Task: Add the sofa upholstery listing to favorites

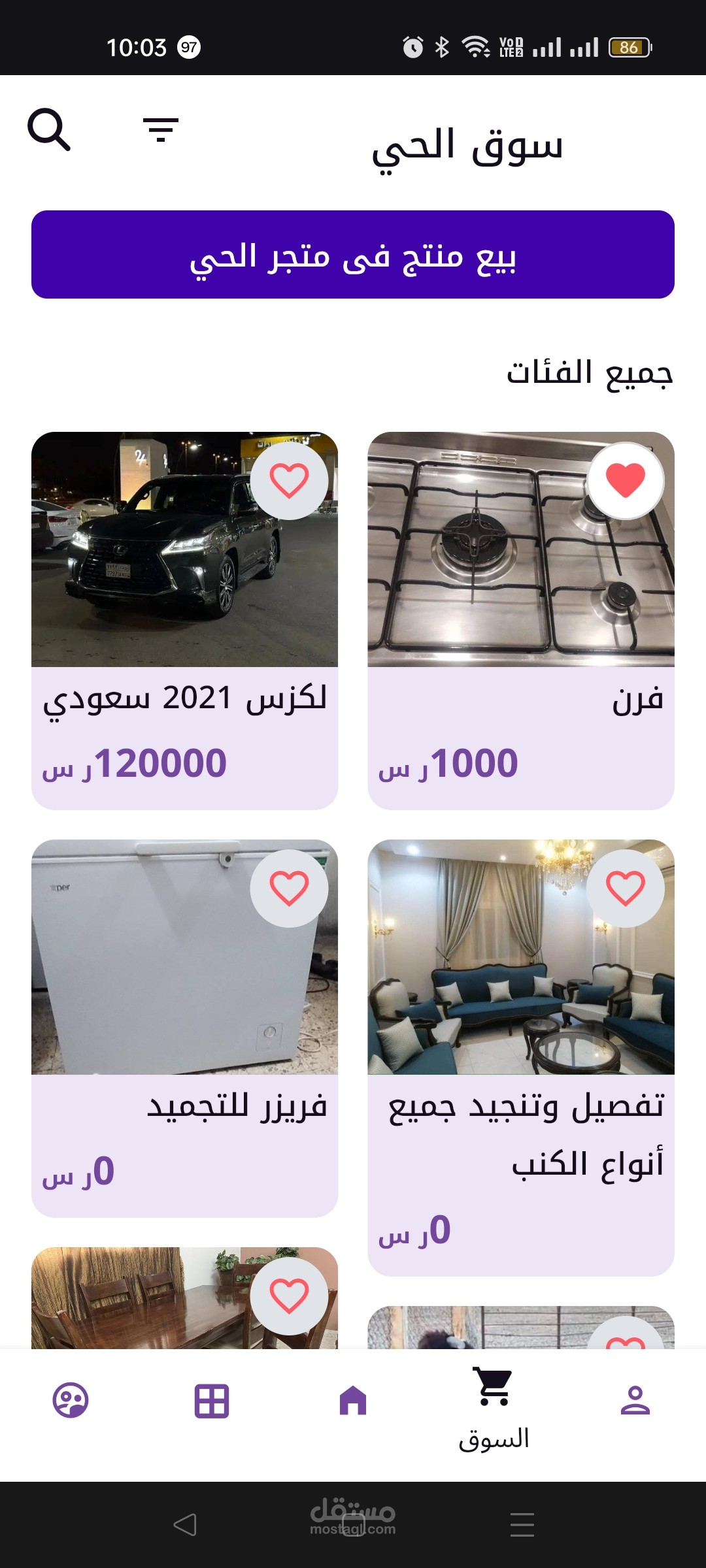Action: tap(626, 889)
